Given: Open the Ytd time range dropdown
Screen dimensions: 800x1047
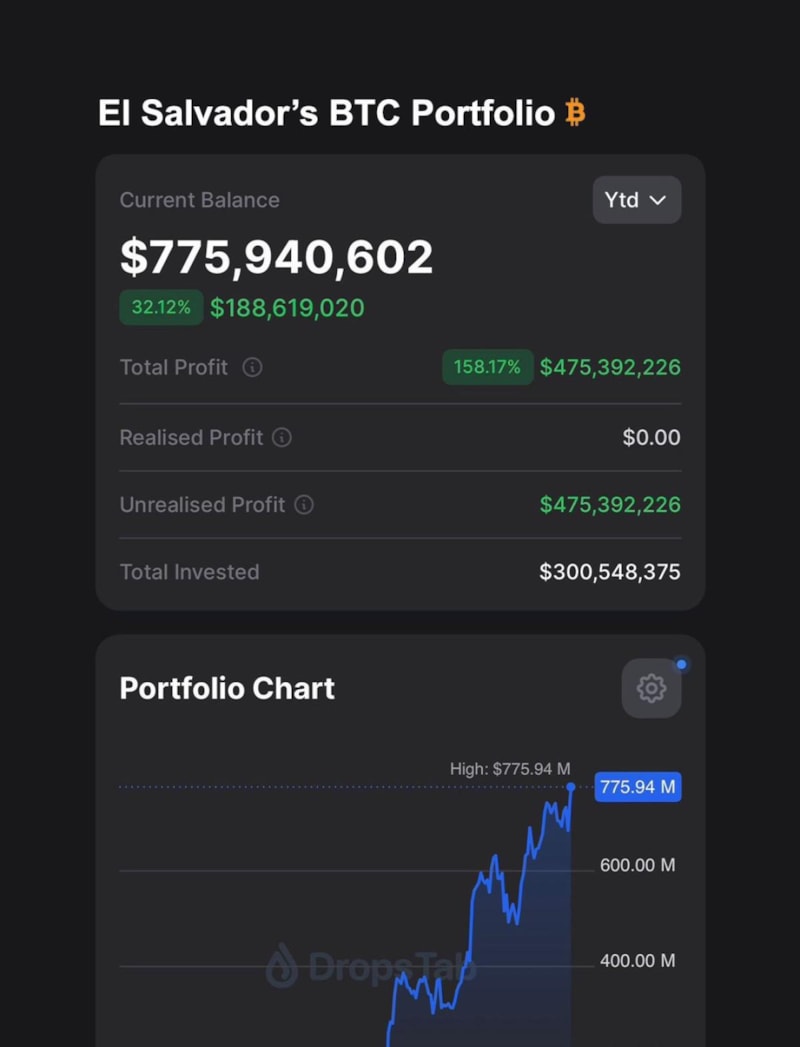Looking at the screenshot, I should pos(637,200).
